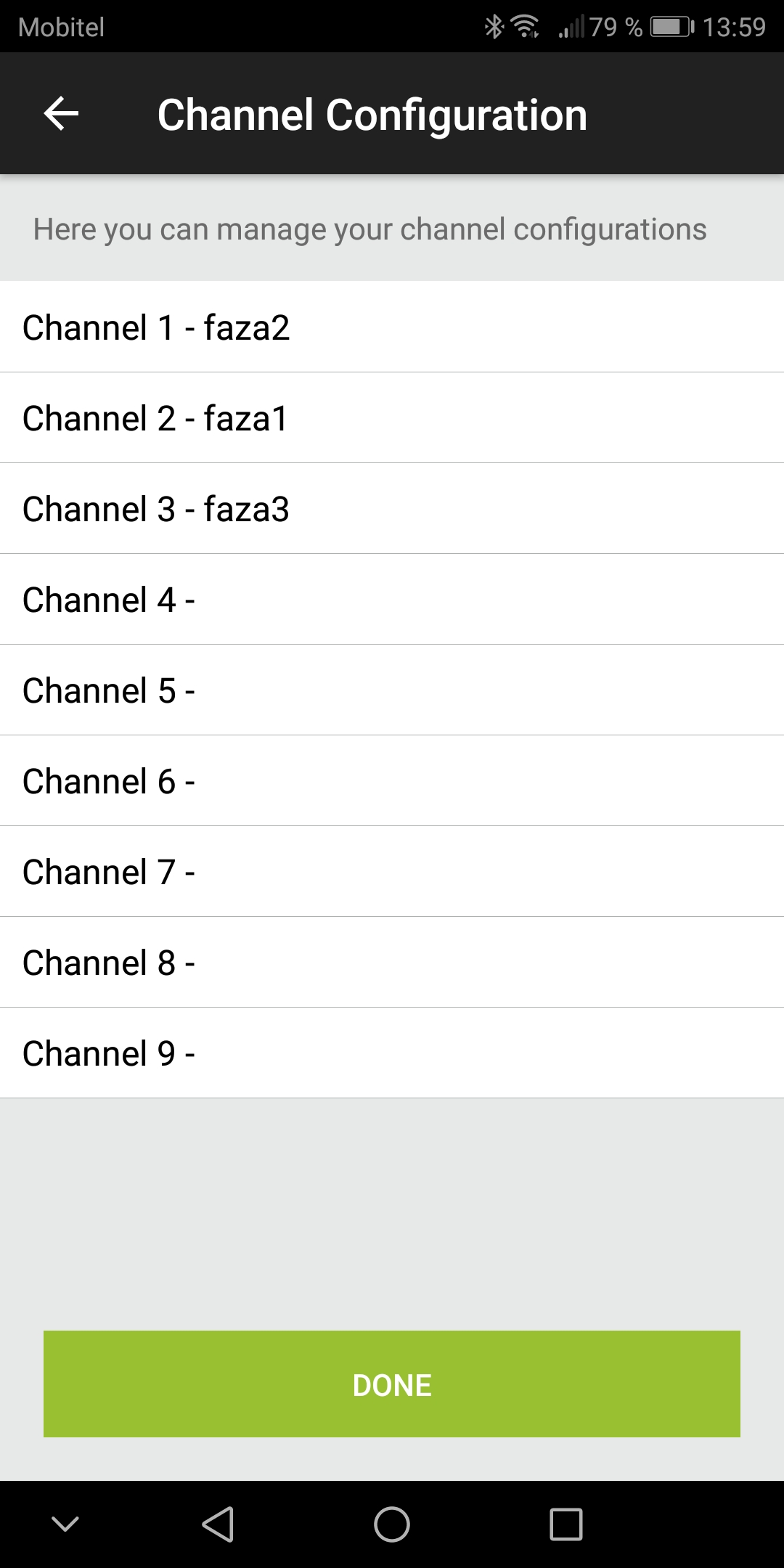Go back using the top-left arrow
This screenshot has width=784, height=1568.
[61, 114]
